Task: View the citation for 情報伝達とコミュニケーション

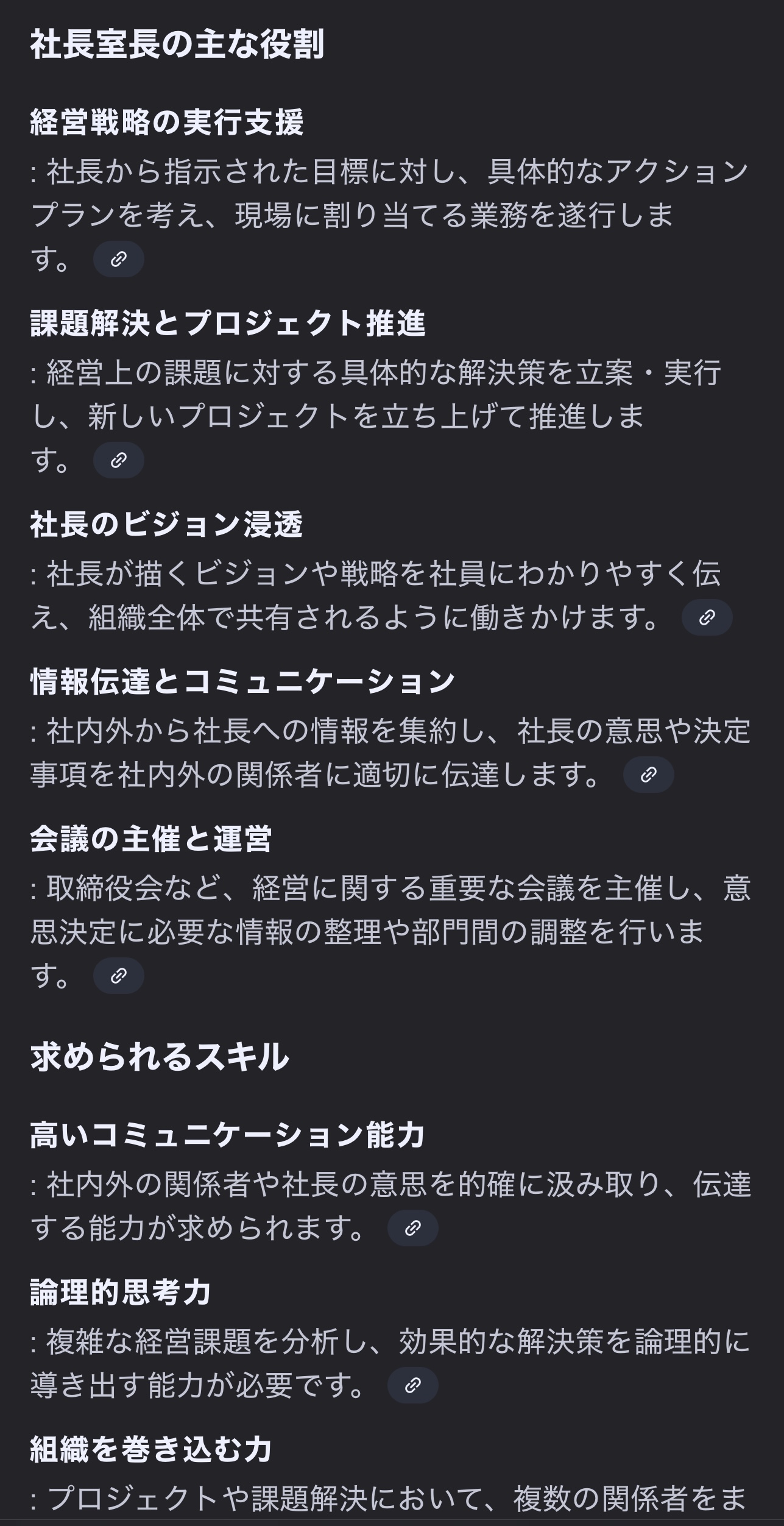Action: pos(648,775)
